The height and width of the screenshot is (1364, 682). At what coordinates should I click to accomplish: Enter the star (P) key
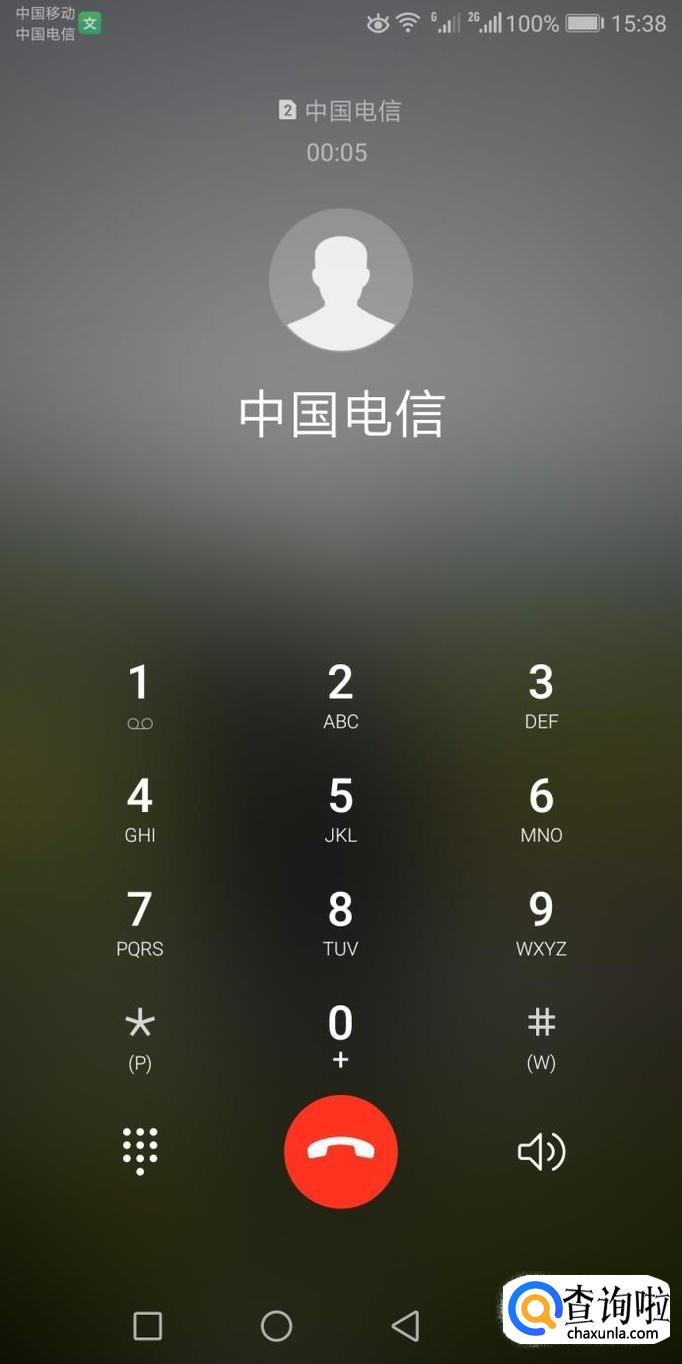point(140,1037)
